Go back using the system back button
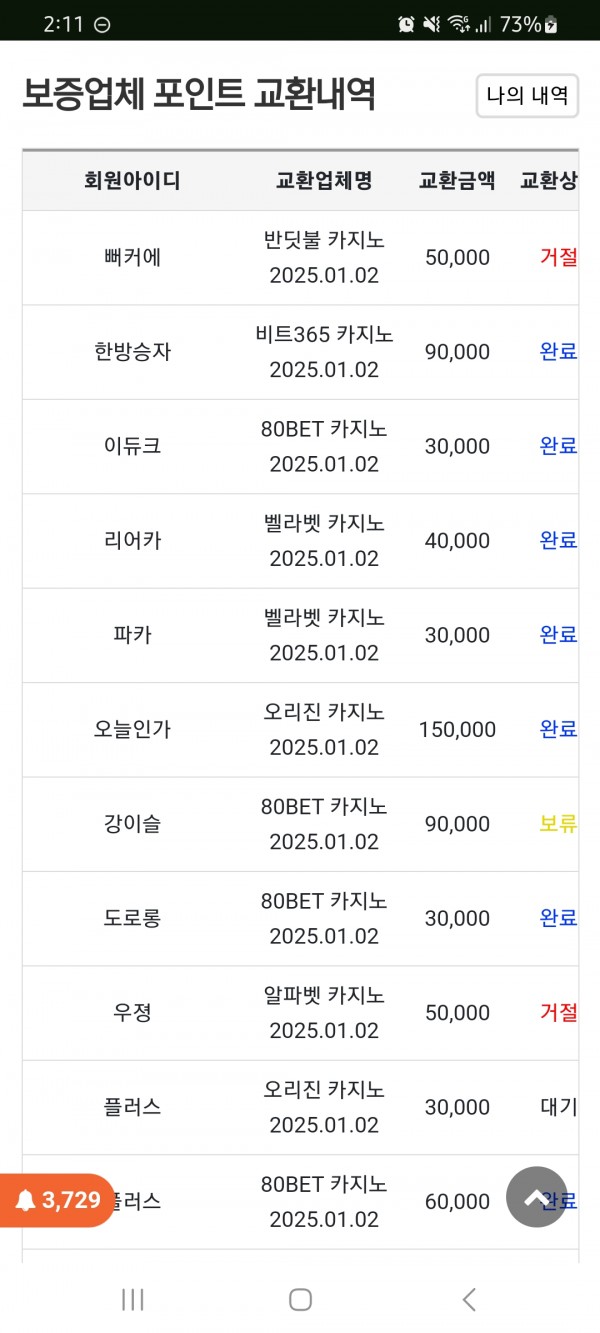 pyautogui.click(x=469, y=1299)
